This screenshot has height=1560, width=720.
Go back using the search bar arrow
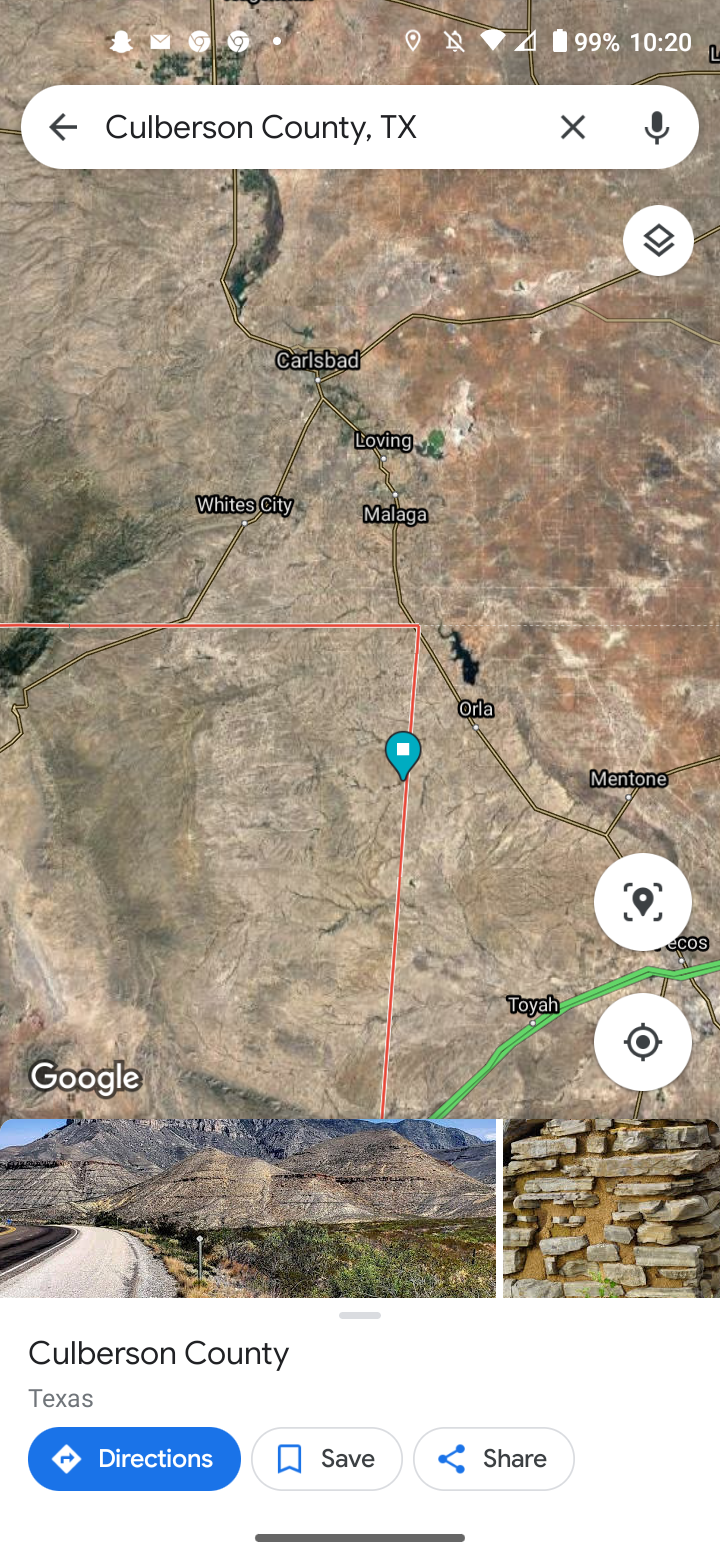(x=63, y=127)
